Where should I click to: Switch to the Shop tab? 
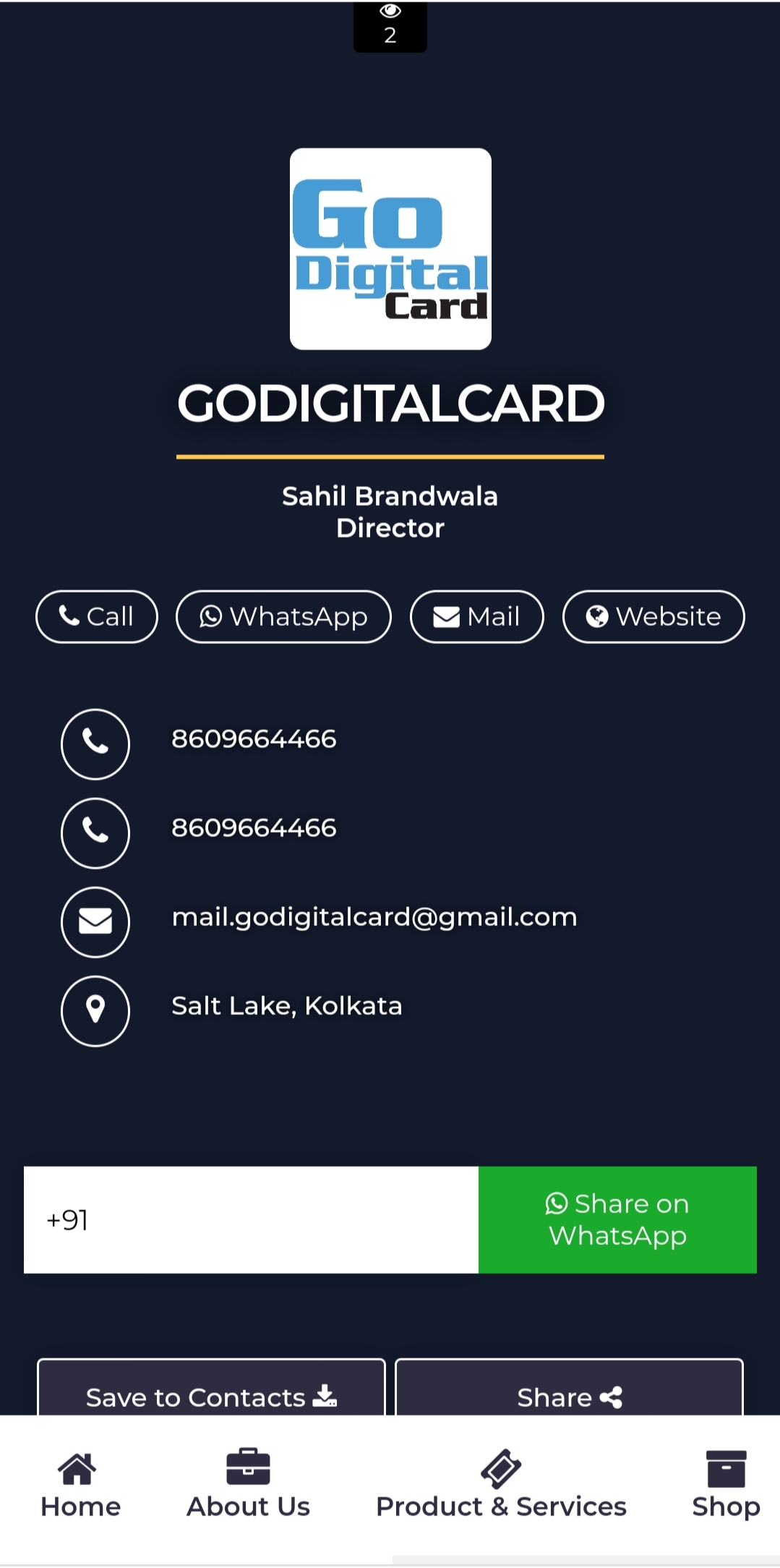(725, 1486)
